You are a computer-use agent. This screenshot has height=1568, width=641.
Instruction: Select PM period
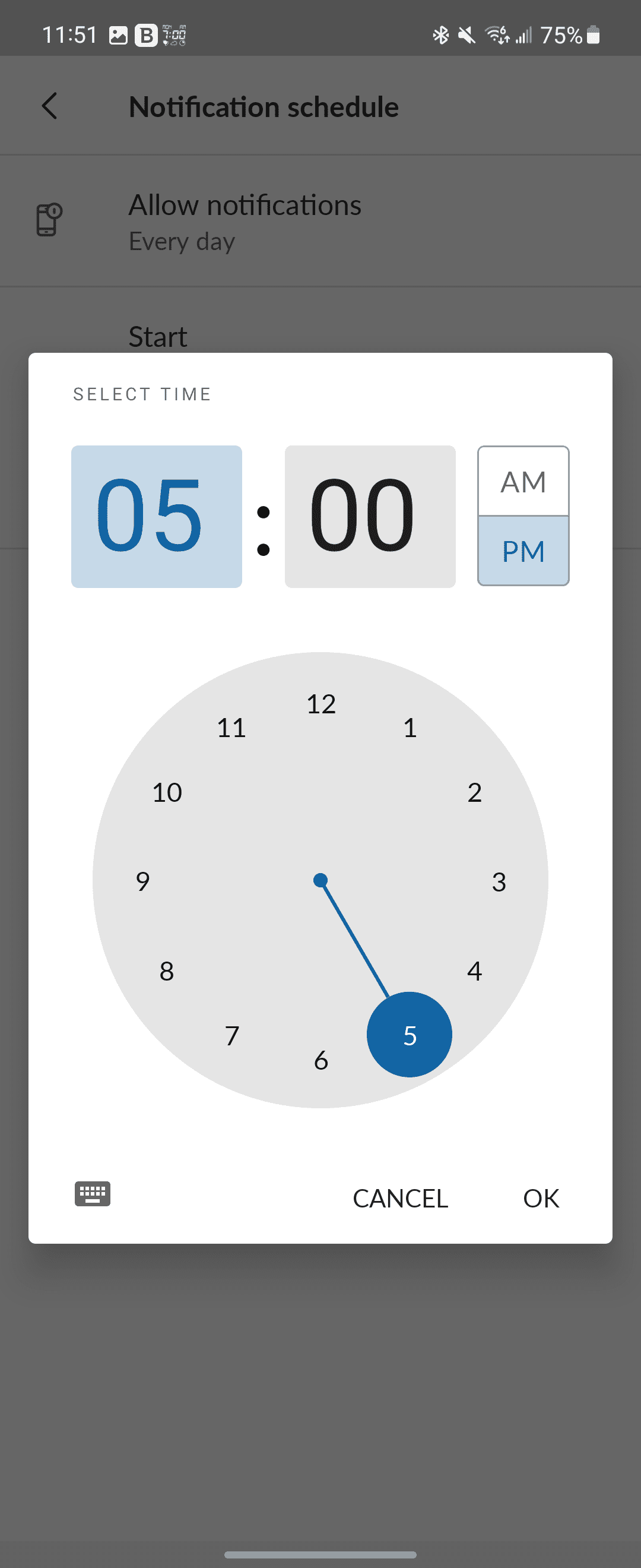[x=523, y=551]
